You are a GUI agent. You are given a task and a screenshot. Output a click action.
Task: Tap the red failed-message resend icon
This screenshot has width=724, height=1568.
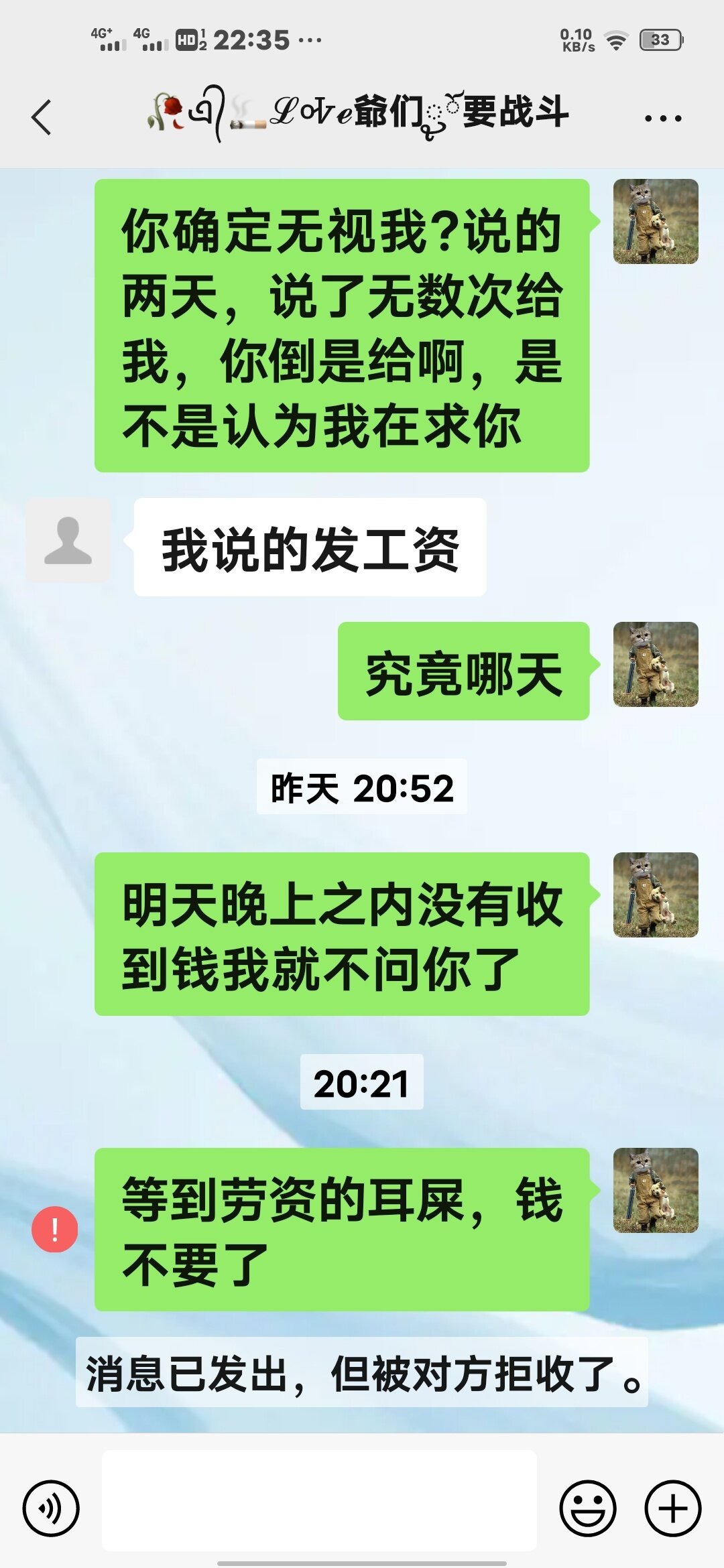(55, 1230)
